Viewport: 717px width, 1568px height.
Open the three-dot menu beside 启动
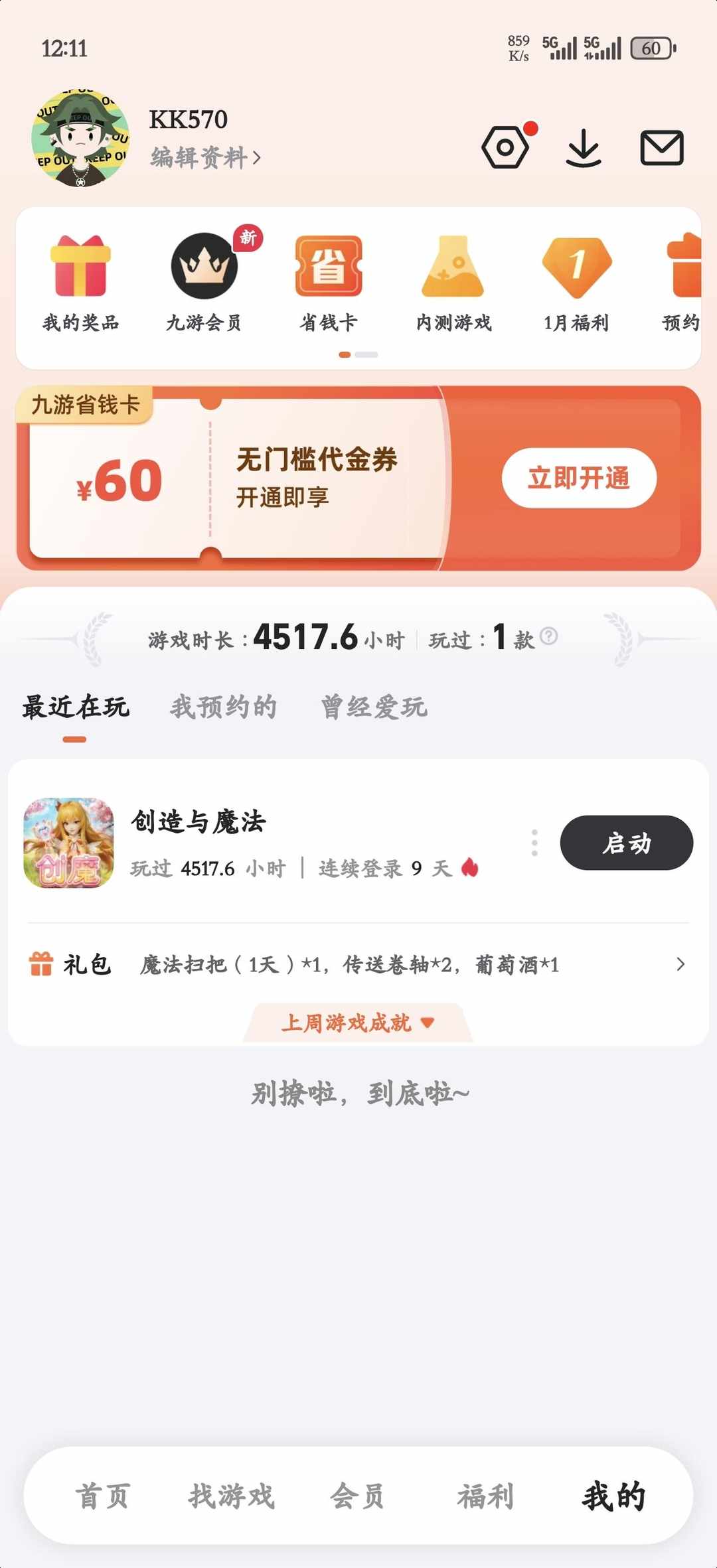pyautogui.click(x=535, y=843)
